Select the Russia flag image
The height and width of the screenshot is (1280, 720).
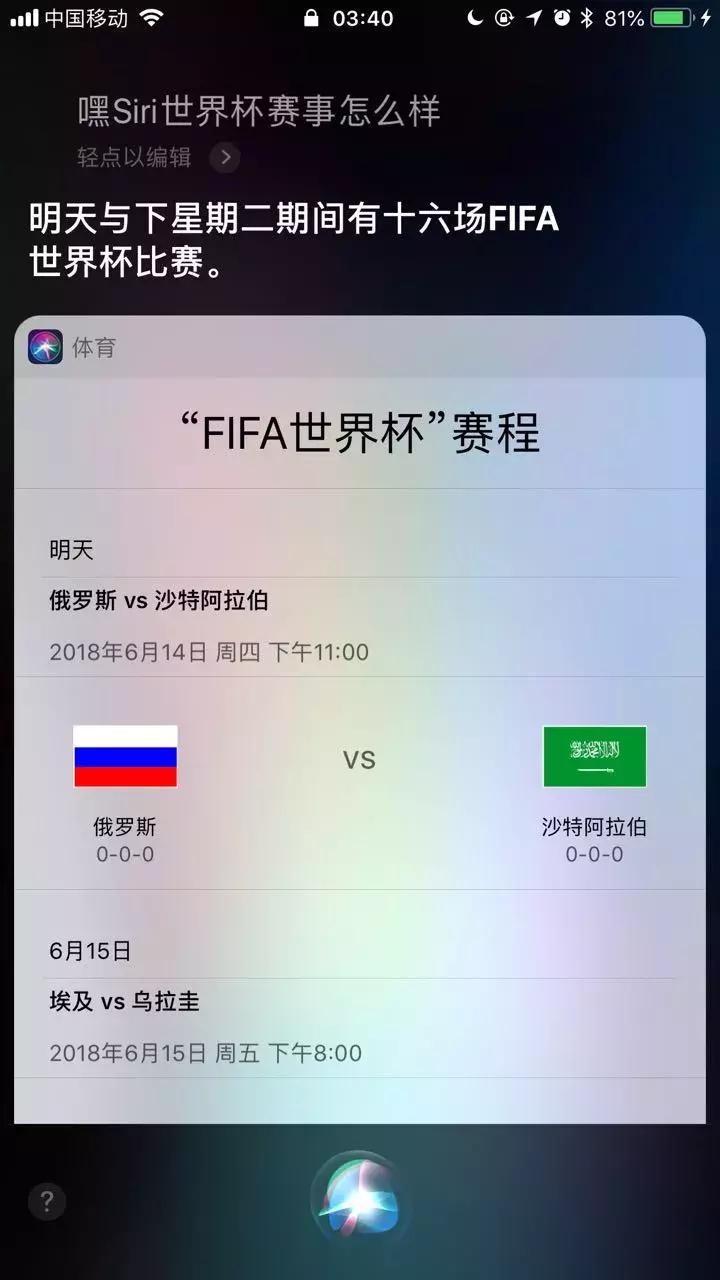tap(124, 758)
